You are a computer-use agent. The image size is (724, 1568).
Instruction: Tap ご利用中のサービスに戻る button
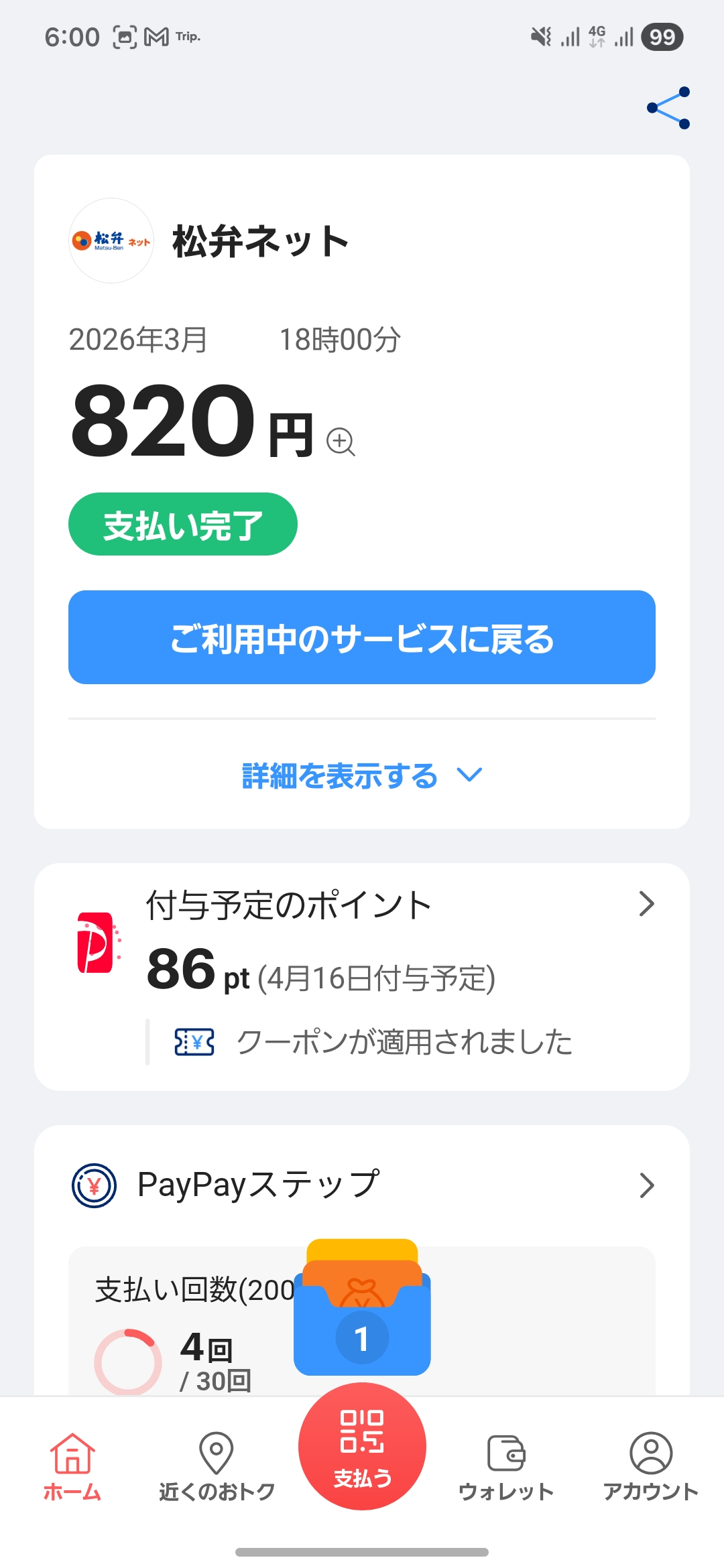pos(362,637)
